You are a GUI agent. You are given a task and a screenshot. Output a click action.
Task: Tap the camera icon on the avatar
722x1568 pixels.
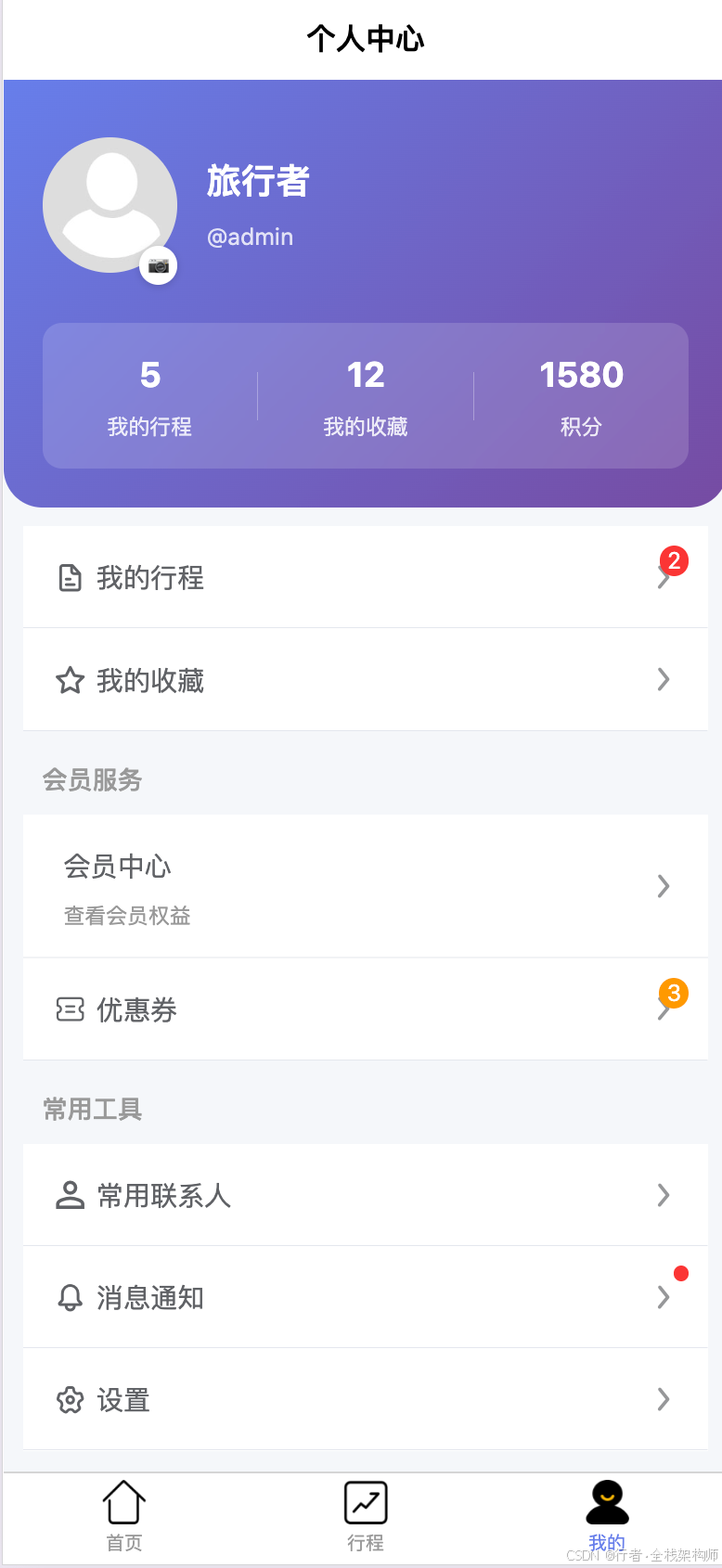(159, 266)
